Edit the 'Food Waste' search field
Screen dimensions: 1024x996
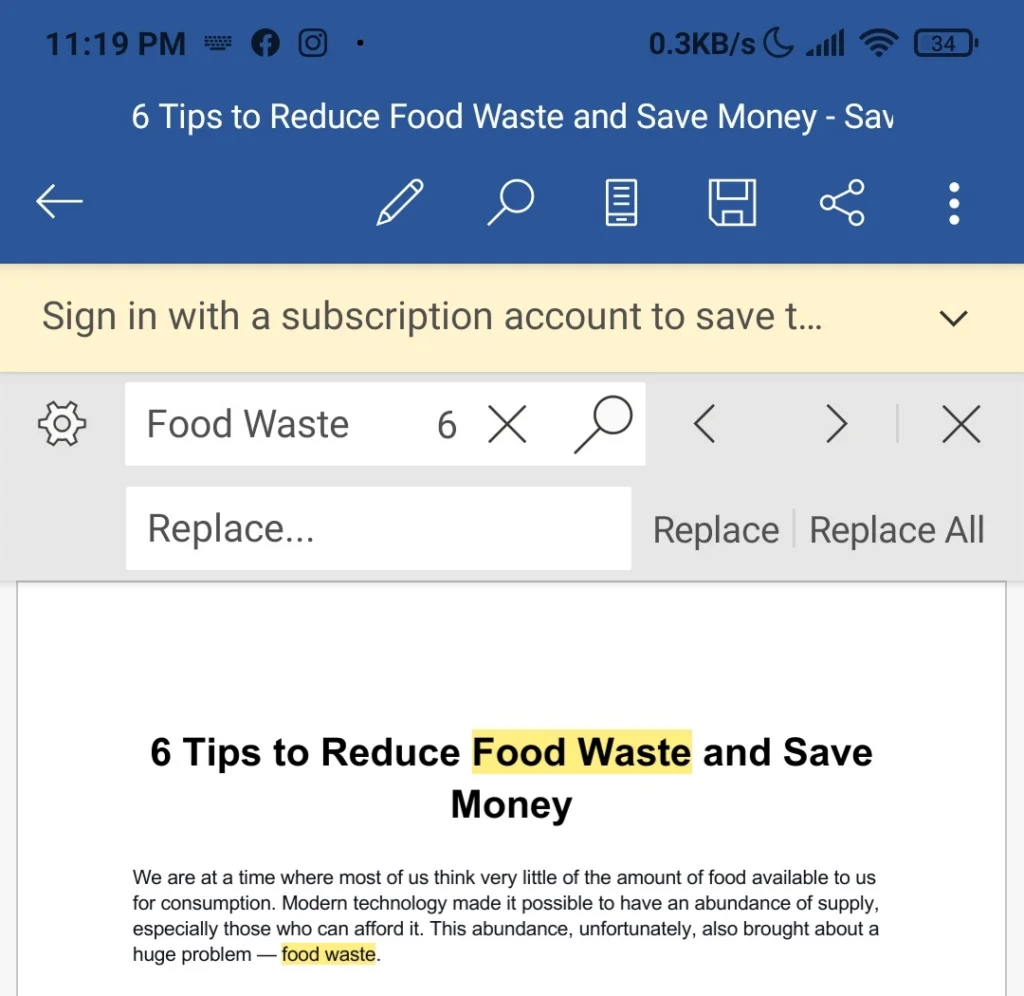tap(270, 425)
